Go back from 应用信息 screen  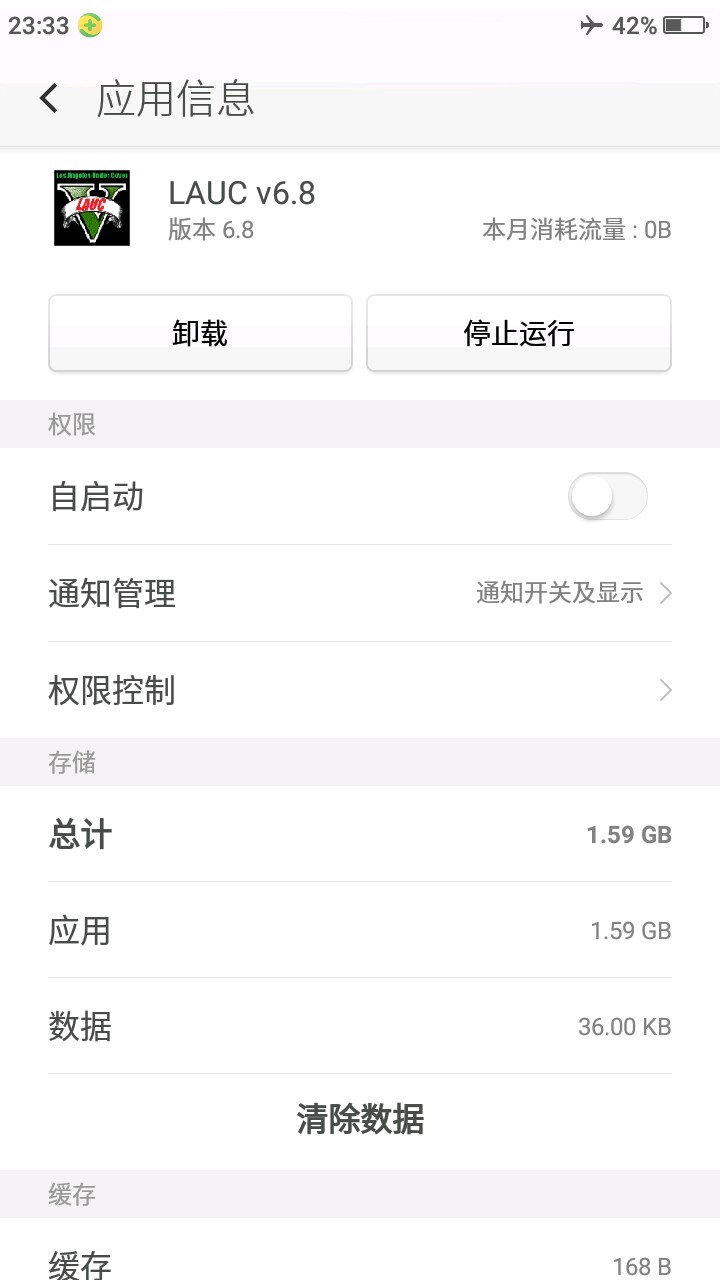click(49, 99)
